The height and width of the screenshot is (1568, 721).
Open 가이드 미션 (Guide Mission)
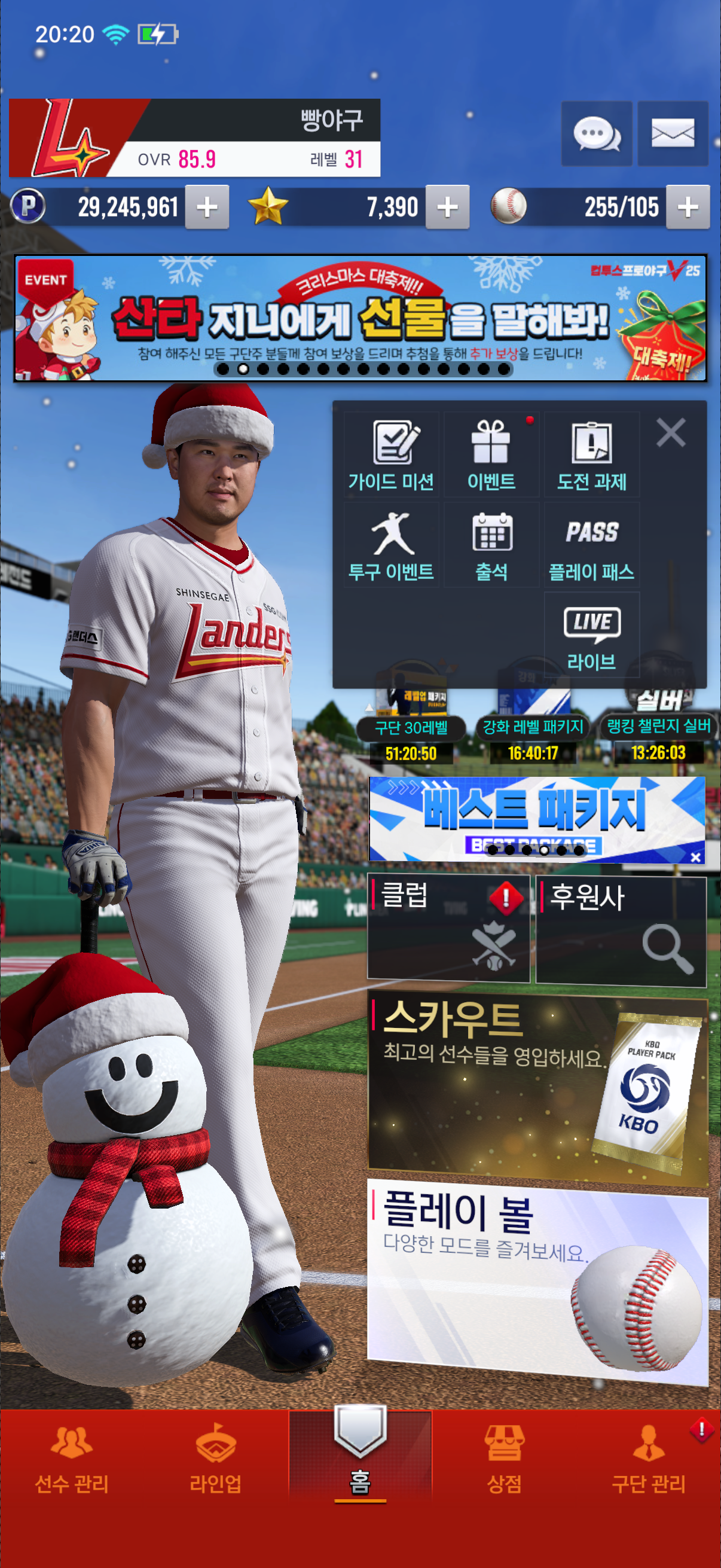pyautogui.click(x=391, y=454)
